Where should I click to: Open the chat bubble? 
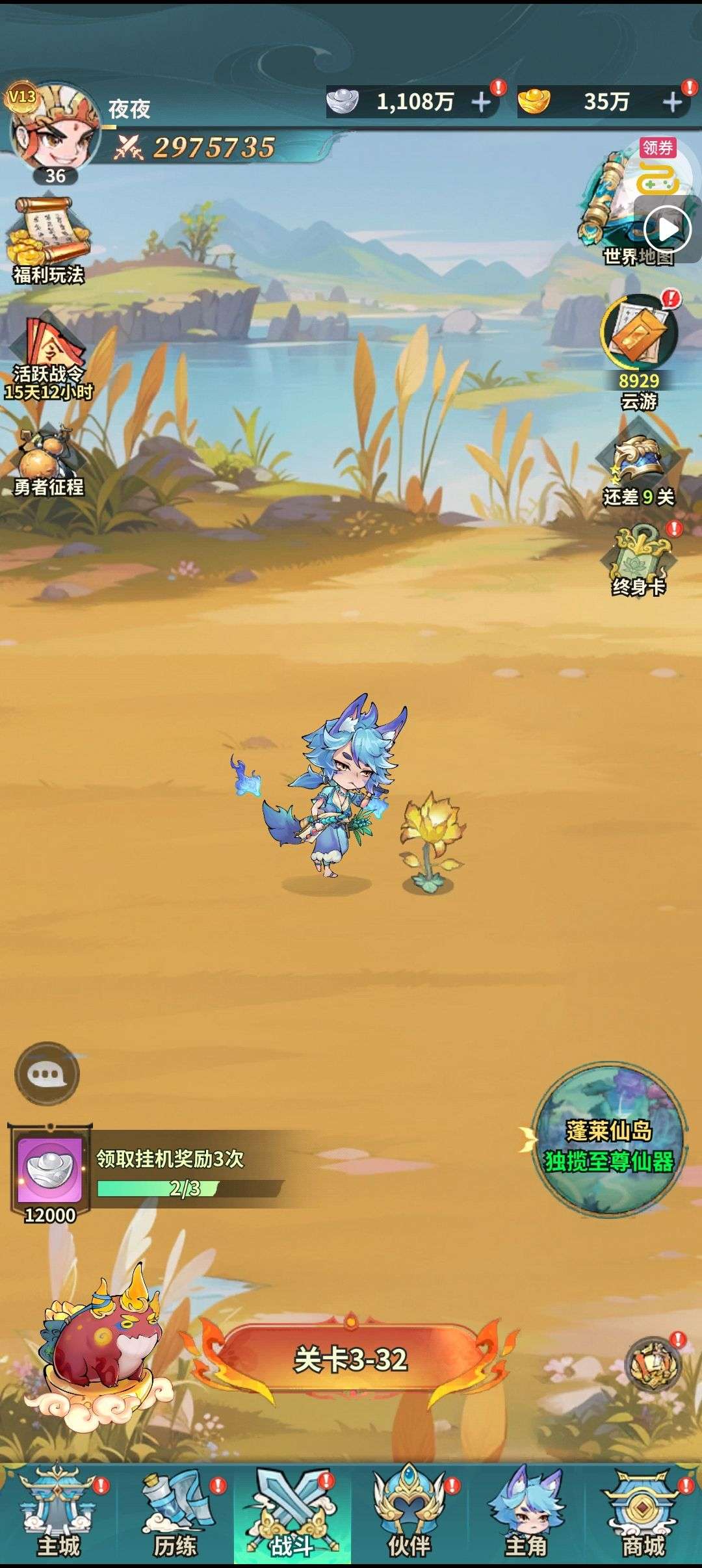[x=47, y=1074]
